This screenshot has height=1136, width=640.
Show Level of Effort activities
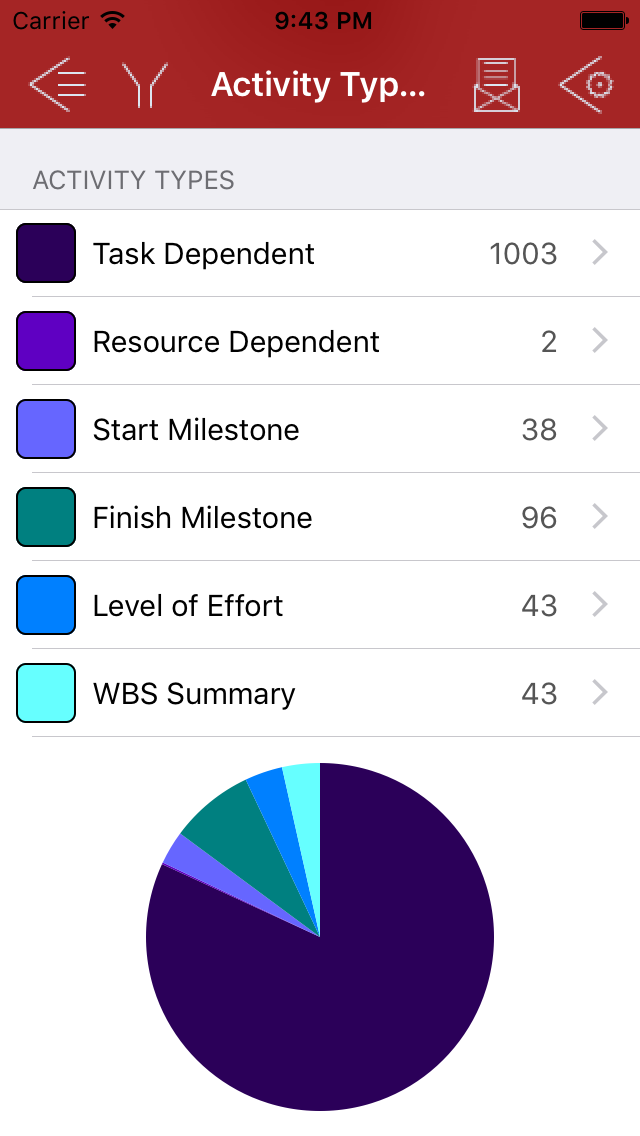pos(320,606)
